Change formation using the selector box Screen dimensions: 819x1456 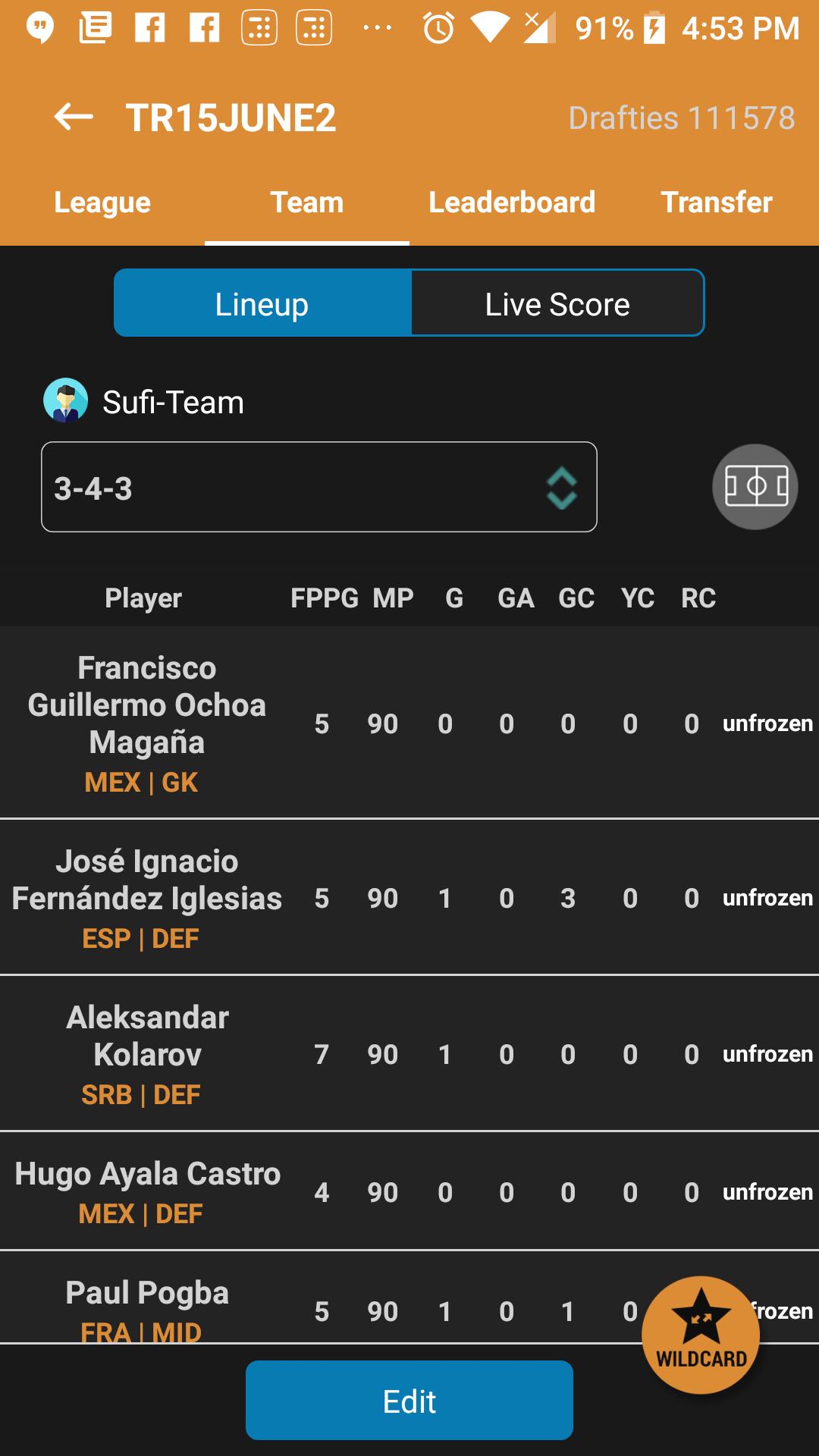319,487
